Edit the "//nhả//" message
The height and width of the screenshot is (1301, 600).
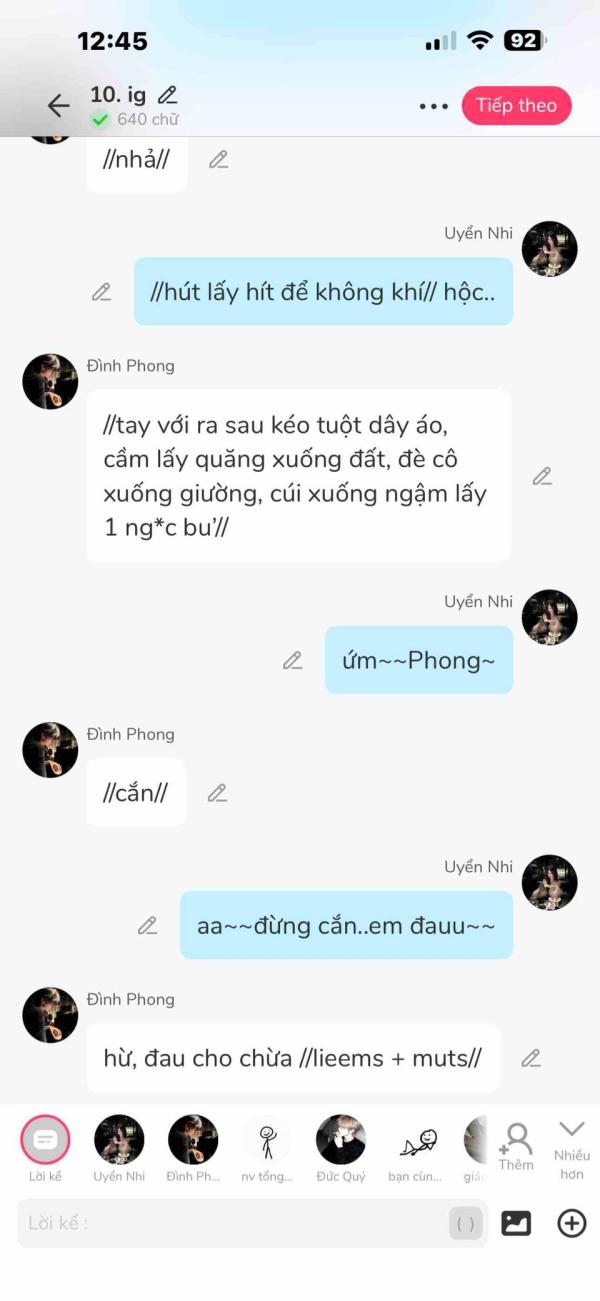pyautogui.click(x=218, y=159)
